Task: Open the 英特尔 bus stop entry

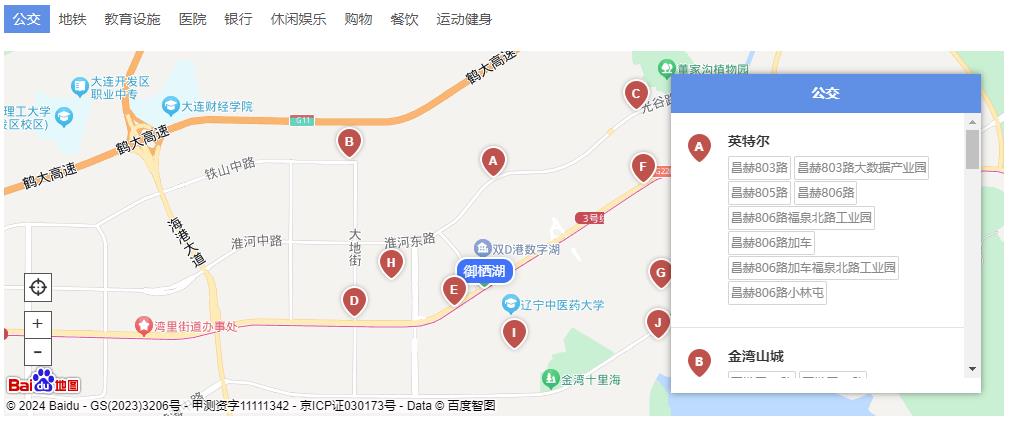Action: (x=748, y=142)
